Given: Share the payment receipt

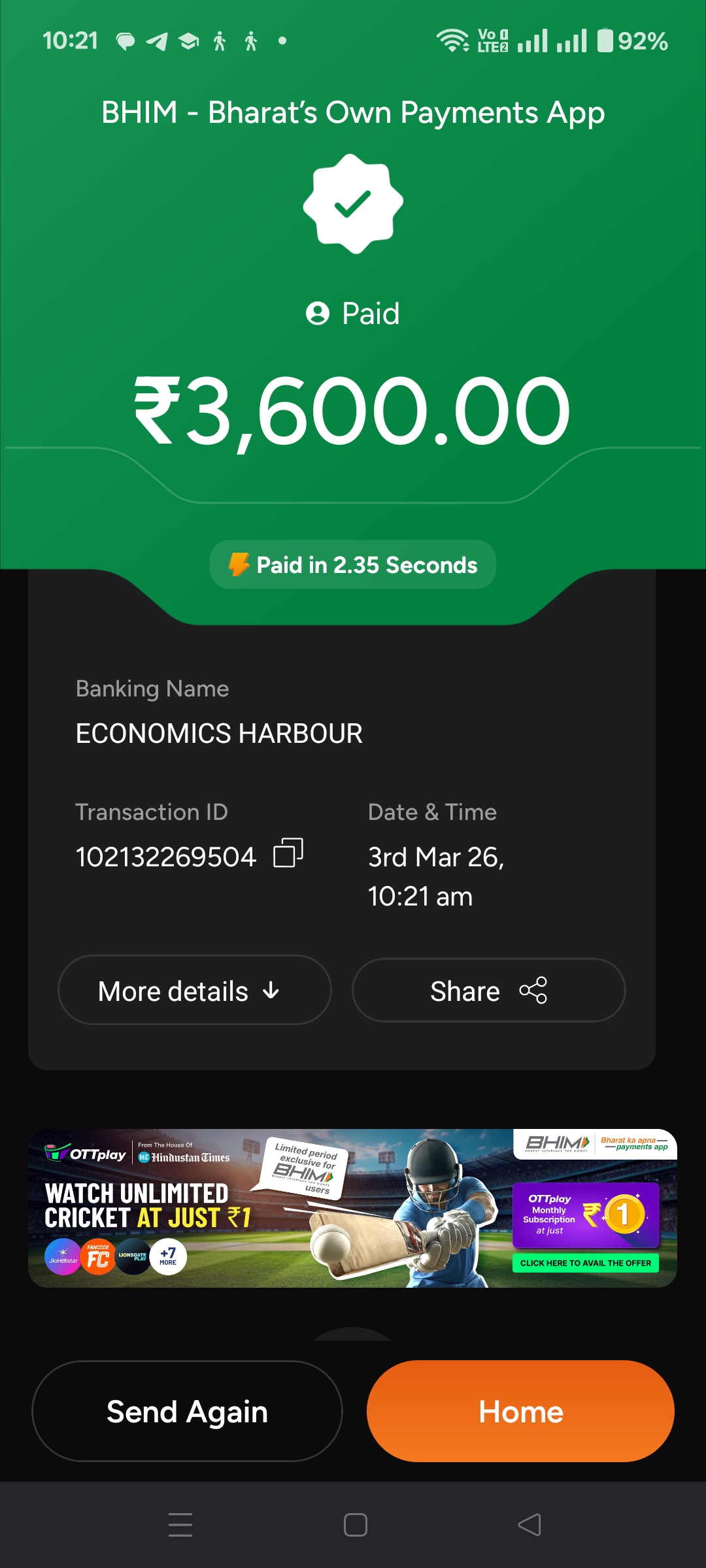Looking at the screenshot, I should [x=488, y=990].
